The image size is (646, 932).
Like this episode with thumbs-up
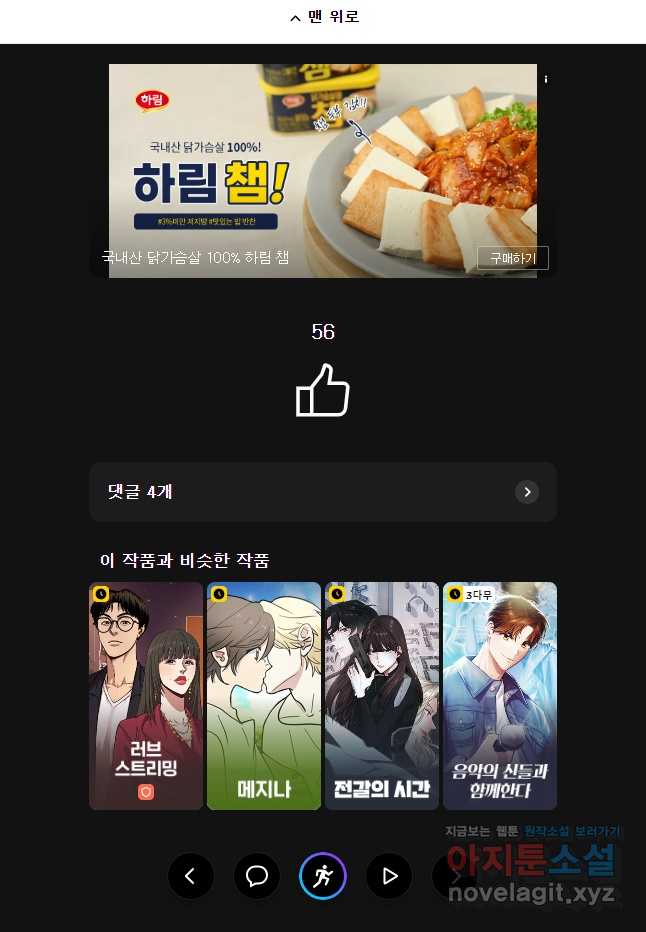[x=322, y=390]
